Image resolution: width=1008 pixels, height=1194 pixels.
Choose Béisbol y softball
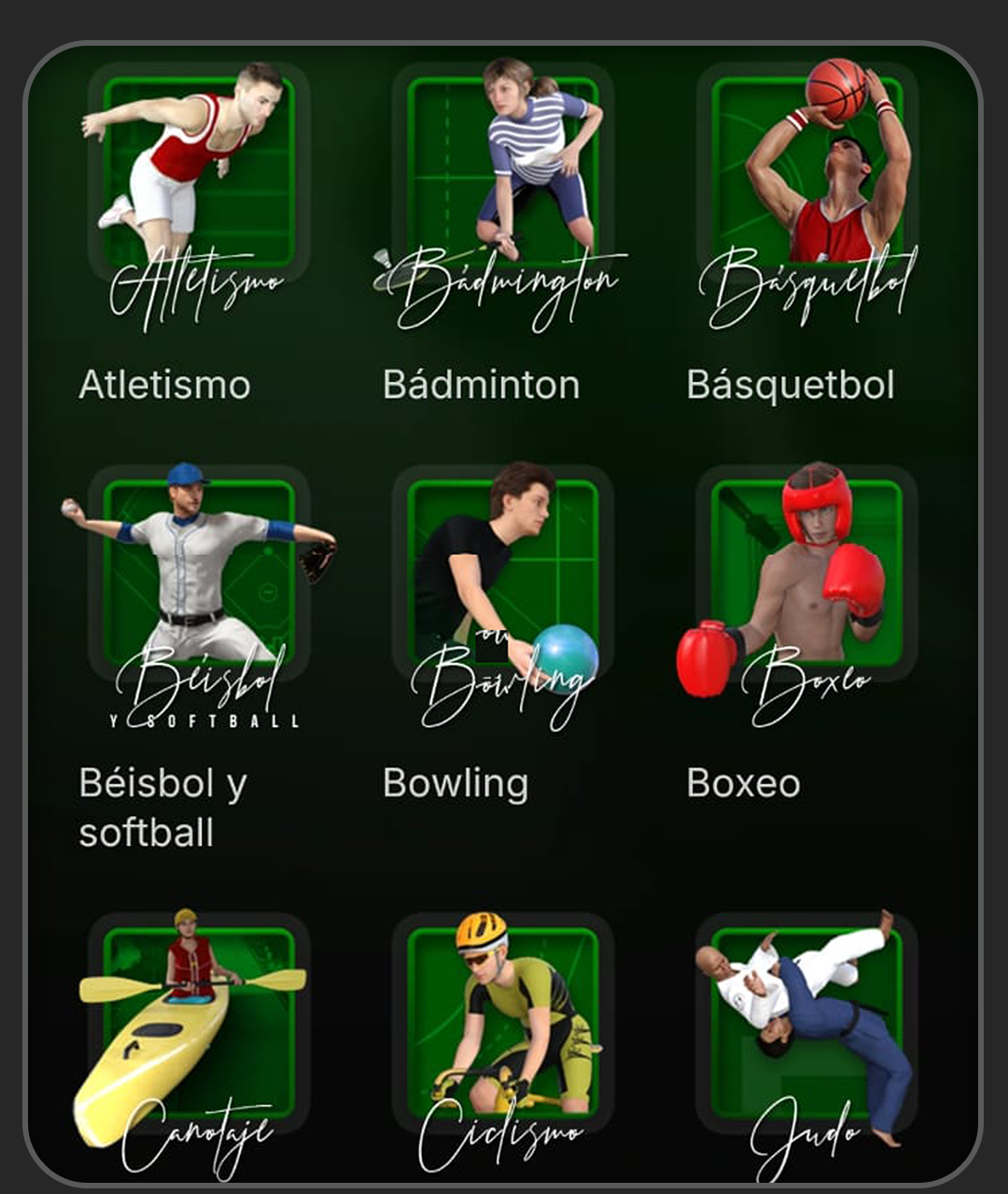coord(198,579)
